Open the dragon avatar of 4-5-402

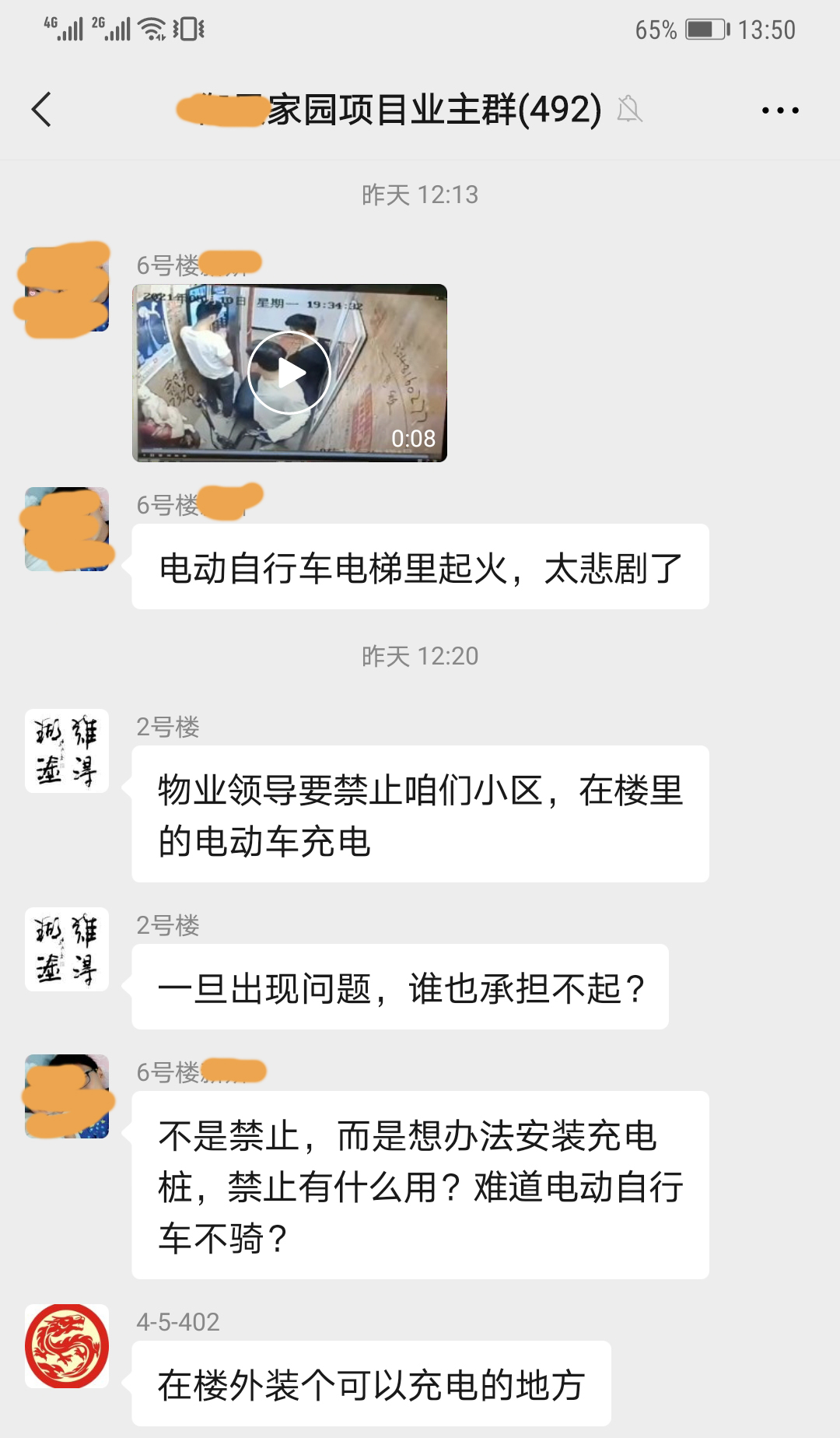67,1345
